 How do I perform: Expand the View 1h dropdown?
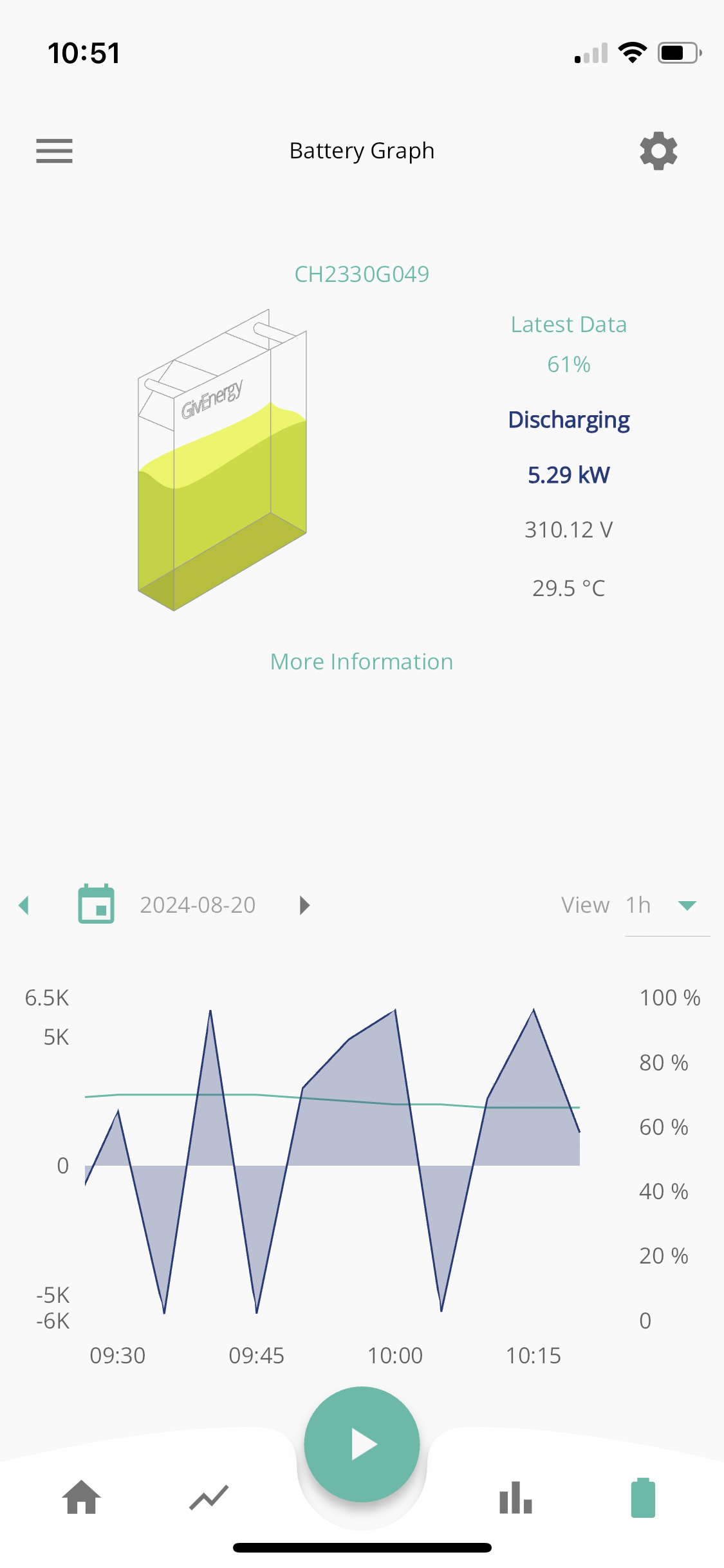[667, 906]
